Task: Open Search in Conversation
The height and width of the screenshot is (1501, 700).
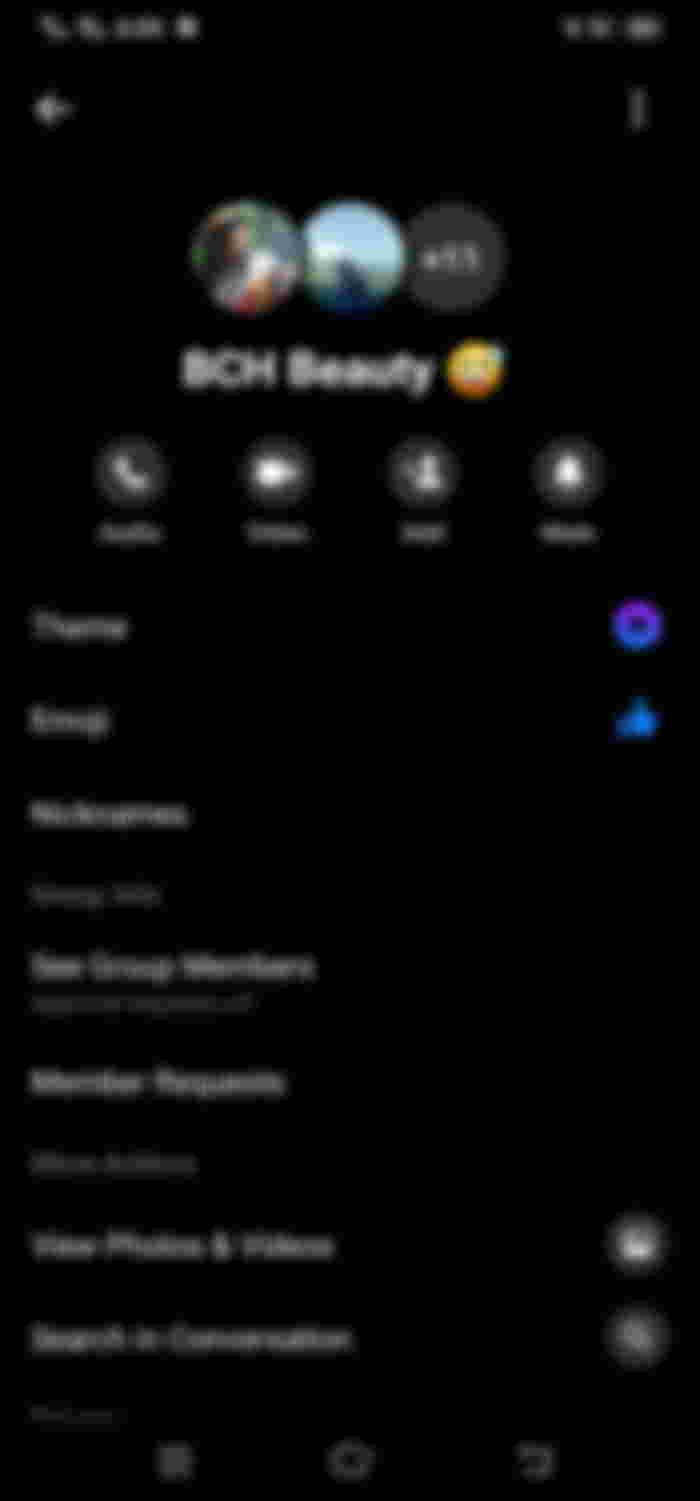Action: pos(192,1338)
